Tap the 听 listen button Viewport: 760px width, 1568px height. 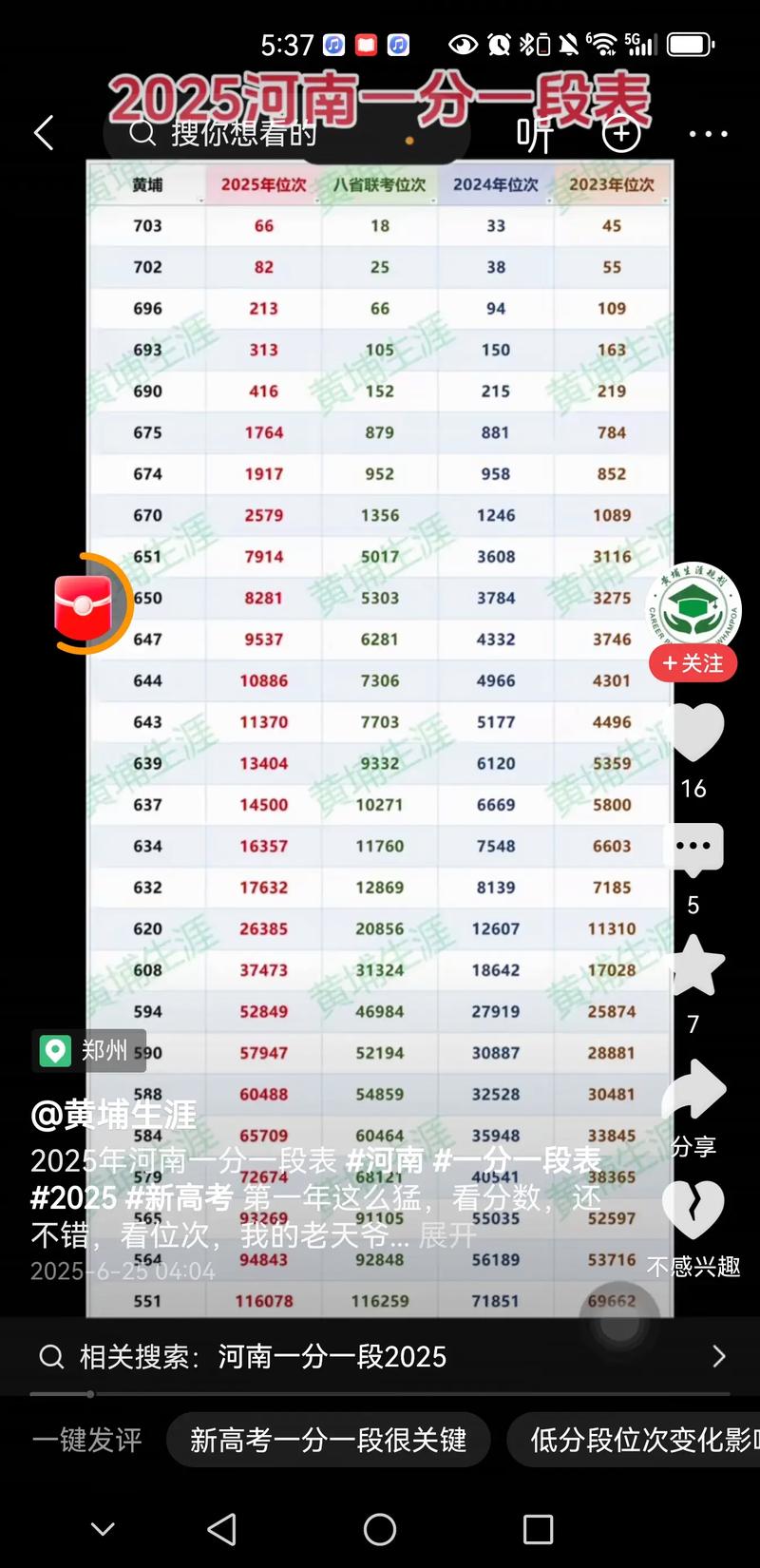[x=535, y=135]
